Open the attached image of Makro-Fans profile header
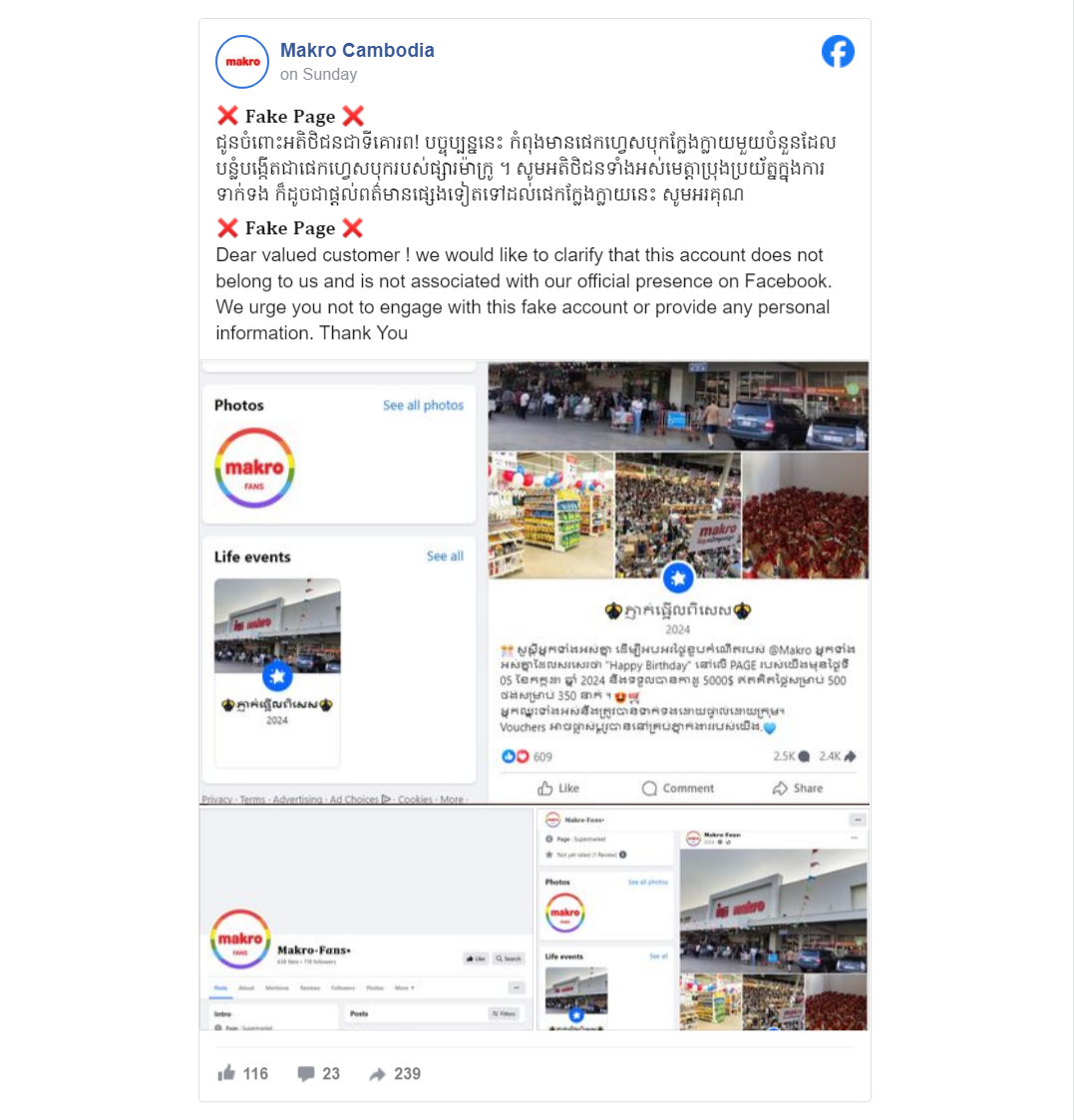 click(x=366, y=919)
